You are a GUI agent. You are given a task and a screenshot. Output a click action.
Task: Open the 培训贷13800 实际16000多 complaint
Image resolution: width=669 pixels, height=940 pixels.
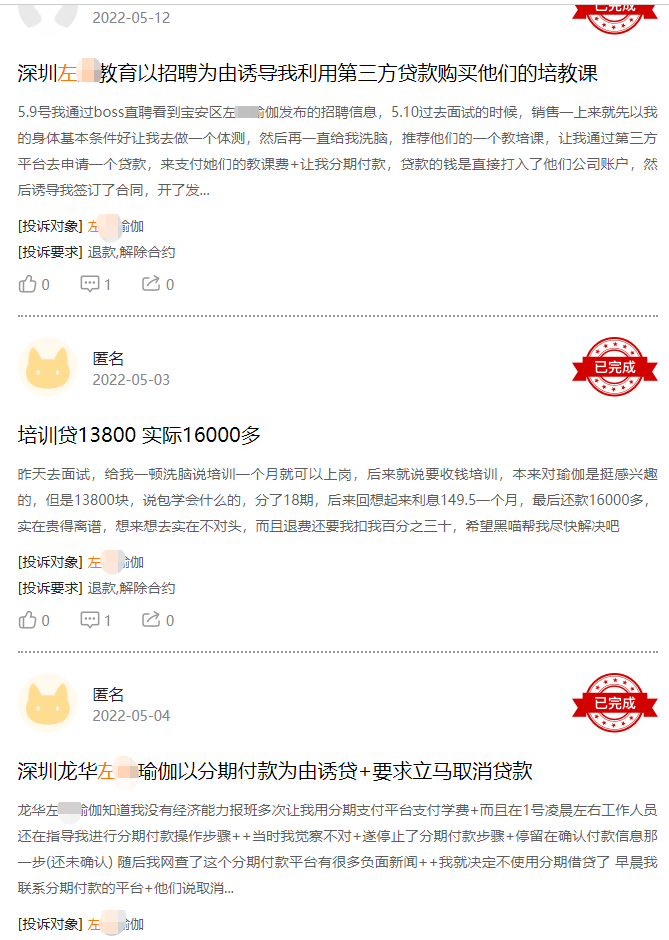139,435
